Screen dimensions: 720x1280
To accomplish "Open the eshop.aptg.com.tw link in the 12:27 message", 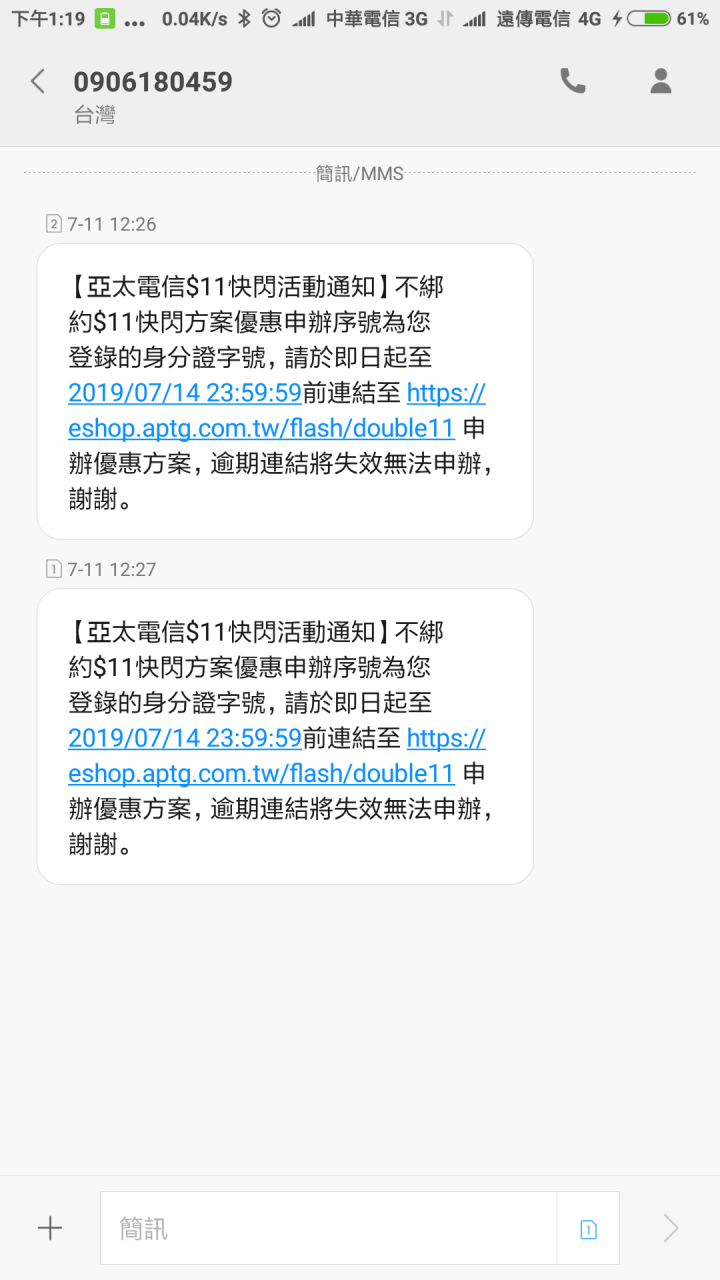I will tap(261, 774).
